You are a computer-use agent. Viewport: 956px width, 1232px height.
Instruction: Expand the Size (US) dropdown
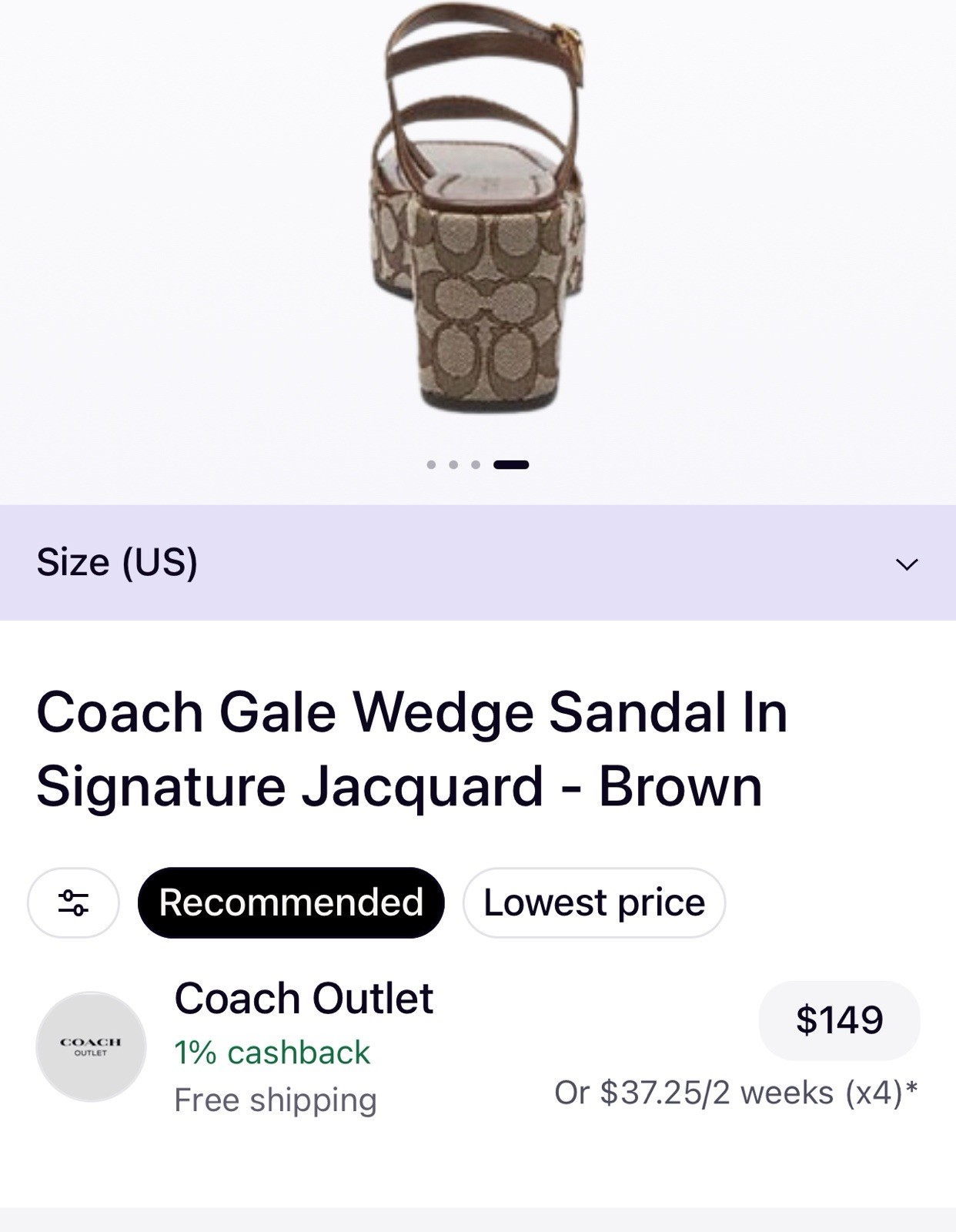pyautogui.click(x=906, y=564)
